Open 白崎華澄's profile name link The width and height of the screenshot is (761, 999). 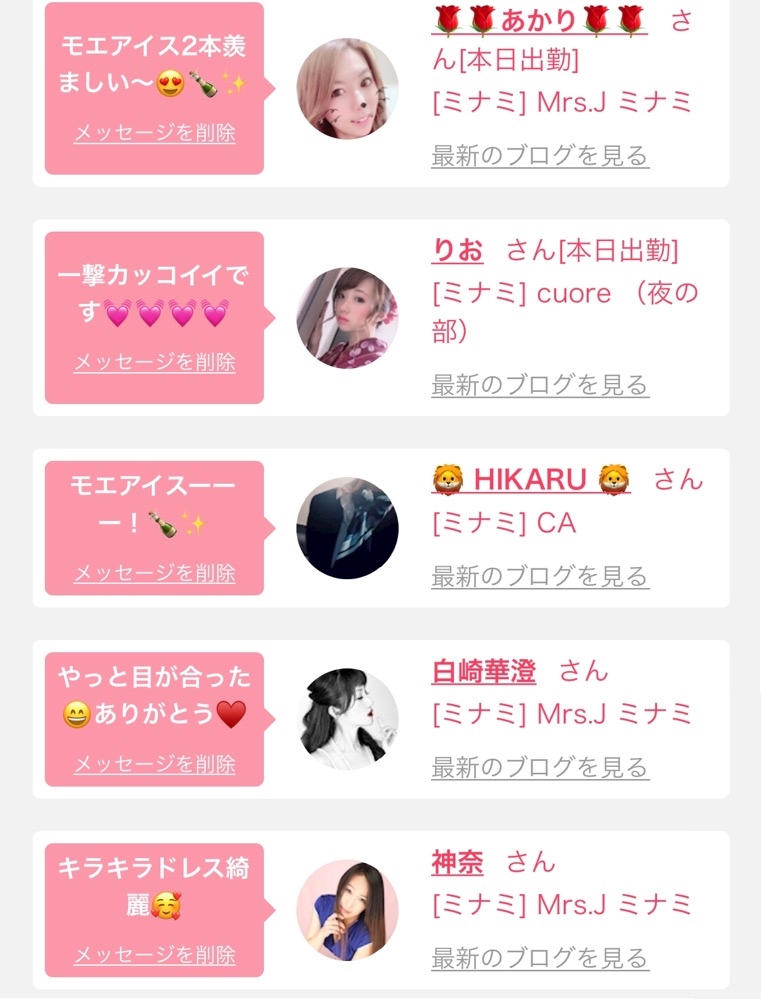483,671
